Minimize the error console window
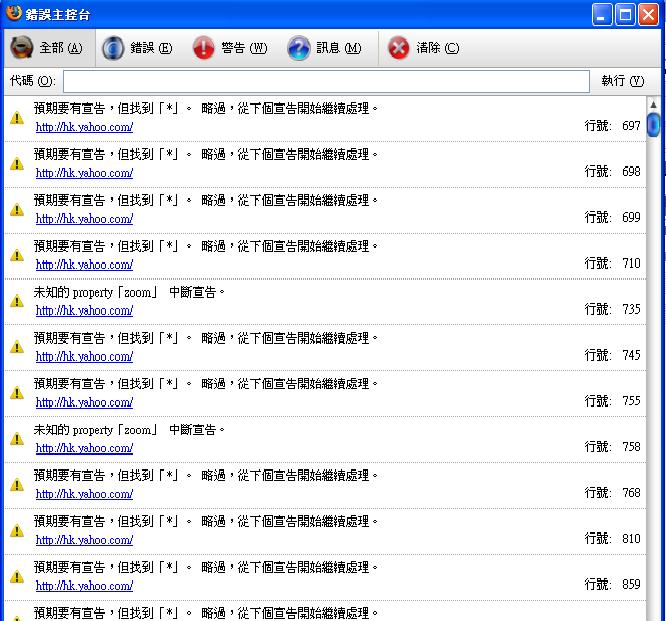Viewport: 666px width, 621px height. click(602, 15)
